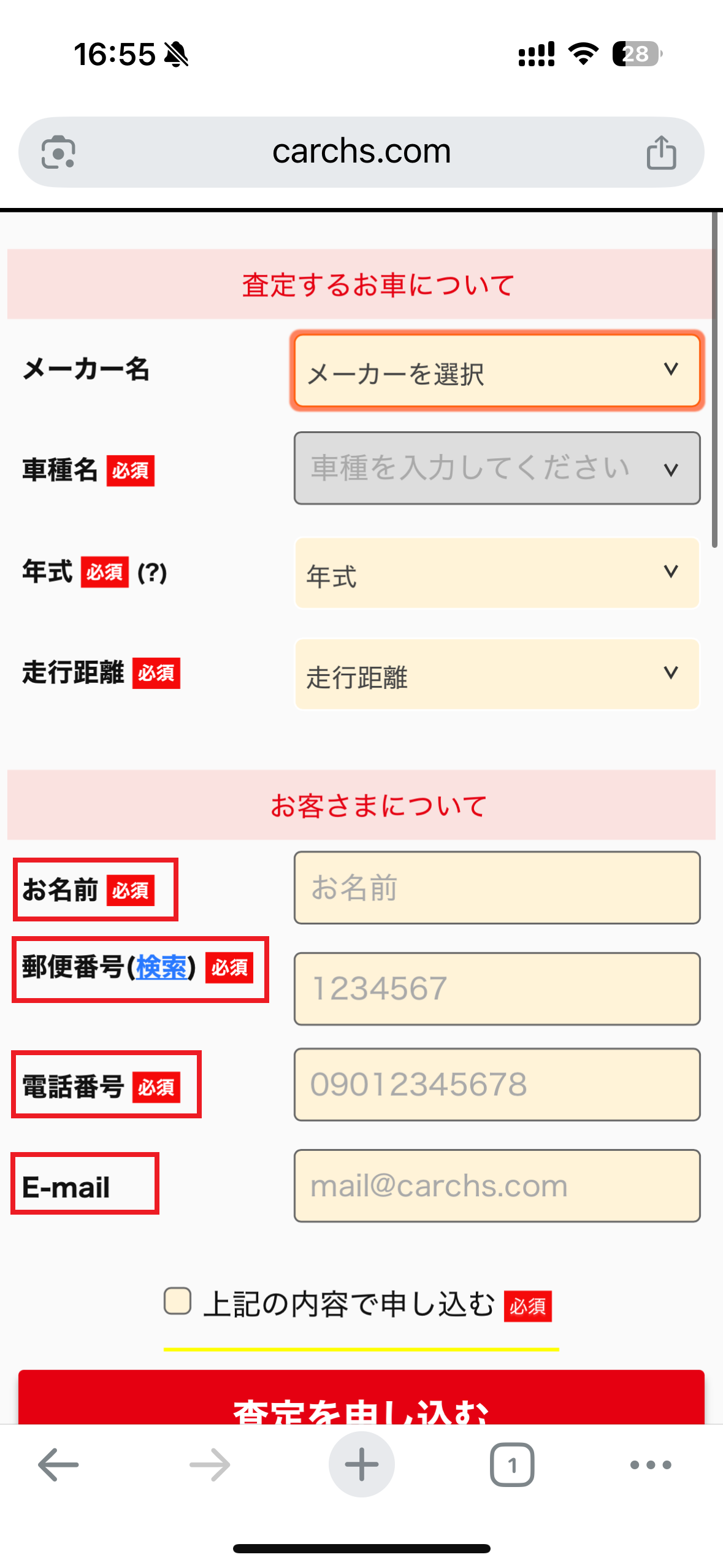
Task: Focus the postal code field 1234567
Action: click(x=497, y=989)
